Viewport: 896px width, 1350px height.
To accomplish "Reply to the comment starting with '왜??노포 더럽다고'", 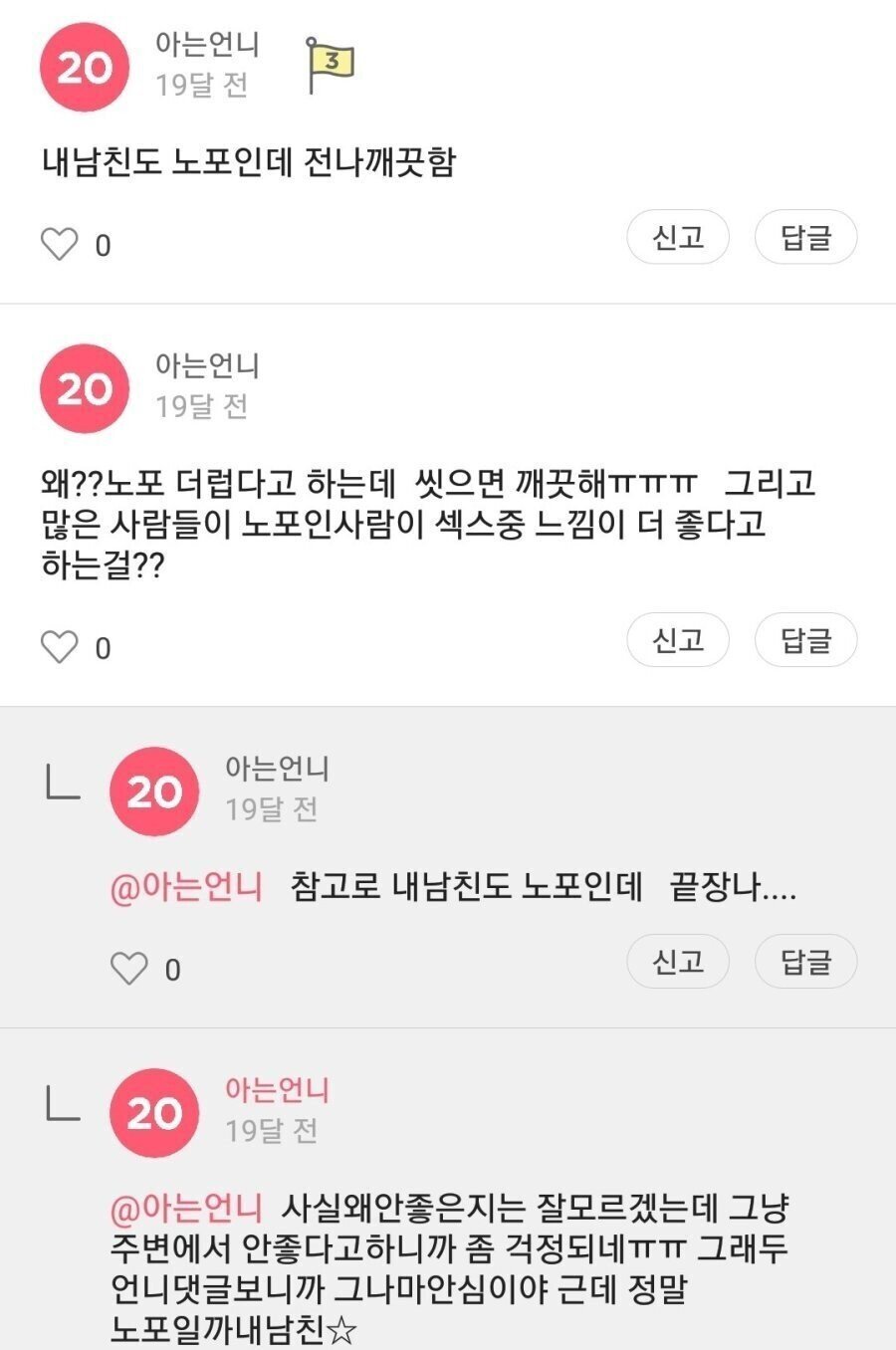I will point(805,640).
